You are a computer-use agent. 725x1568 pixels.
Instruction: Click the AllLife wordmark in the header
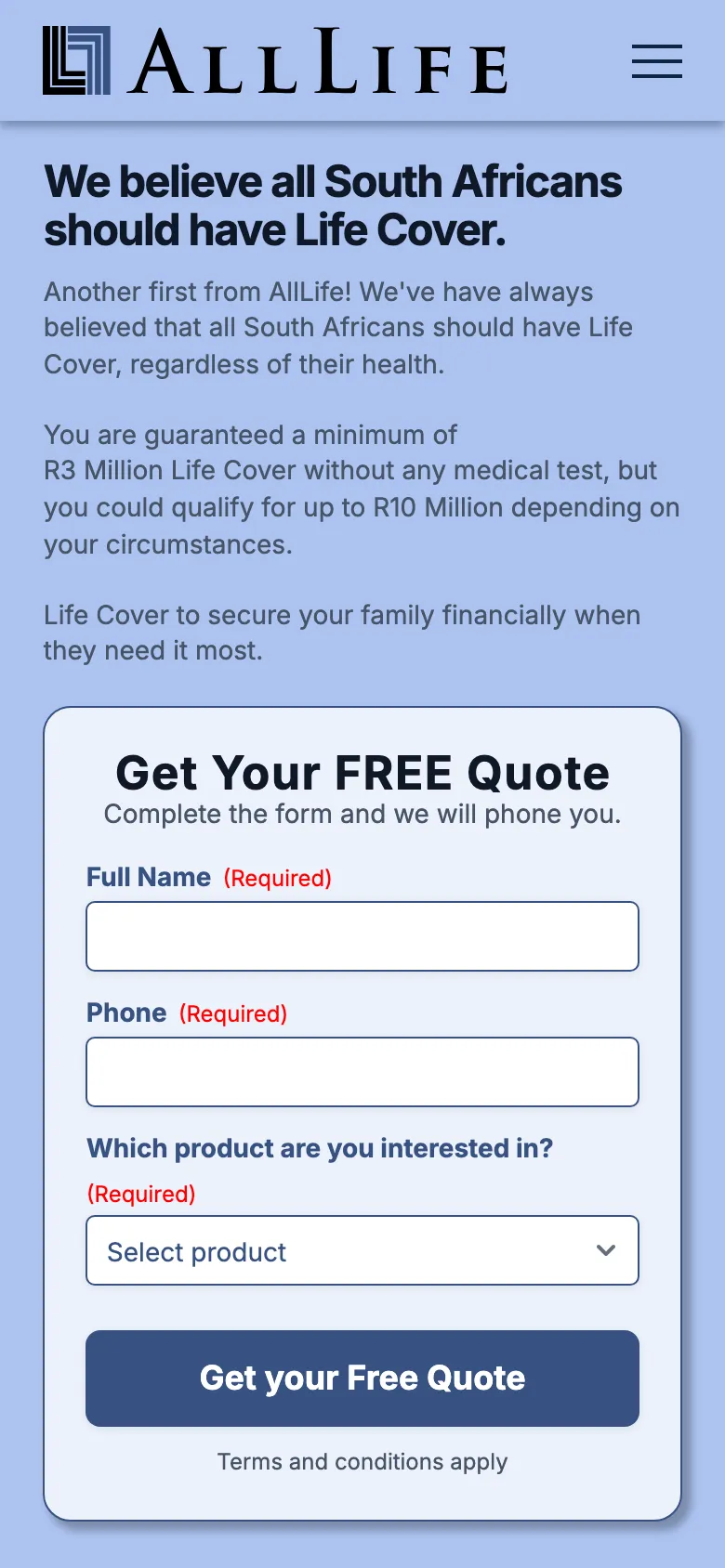(x=316, y=62)
